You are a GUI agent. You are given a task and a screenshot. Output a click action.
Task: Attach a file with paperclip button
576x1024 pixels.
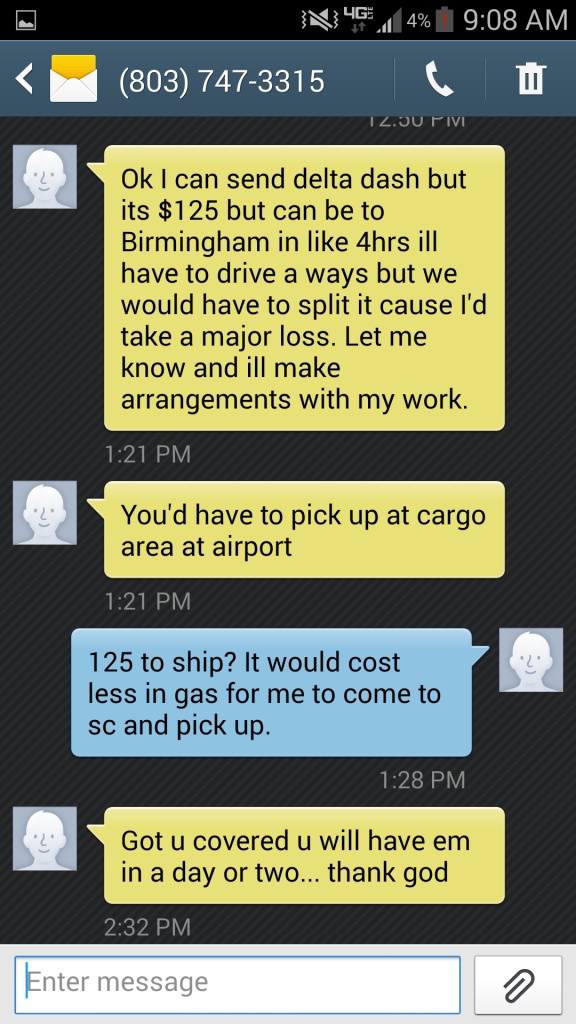pos(518,985)
